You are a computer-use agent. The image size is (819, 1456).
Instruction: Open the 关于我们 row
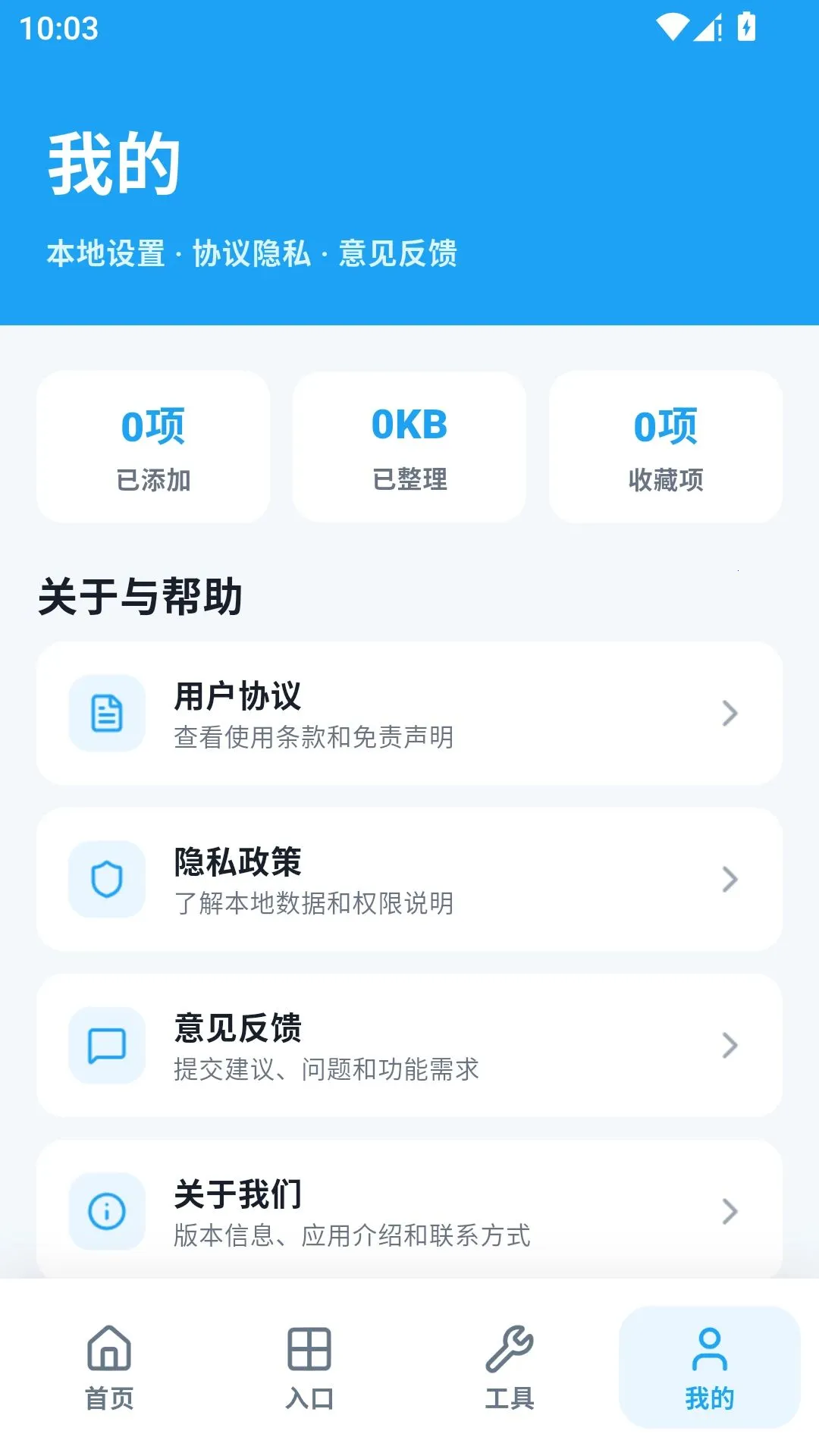(x=409, y=1210)
